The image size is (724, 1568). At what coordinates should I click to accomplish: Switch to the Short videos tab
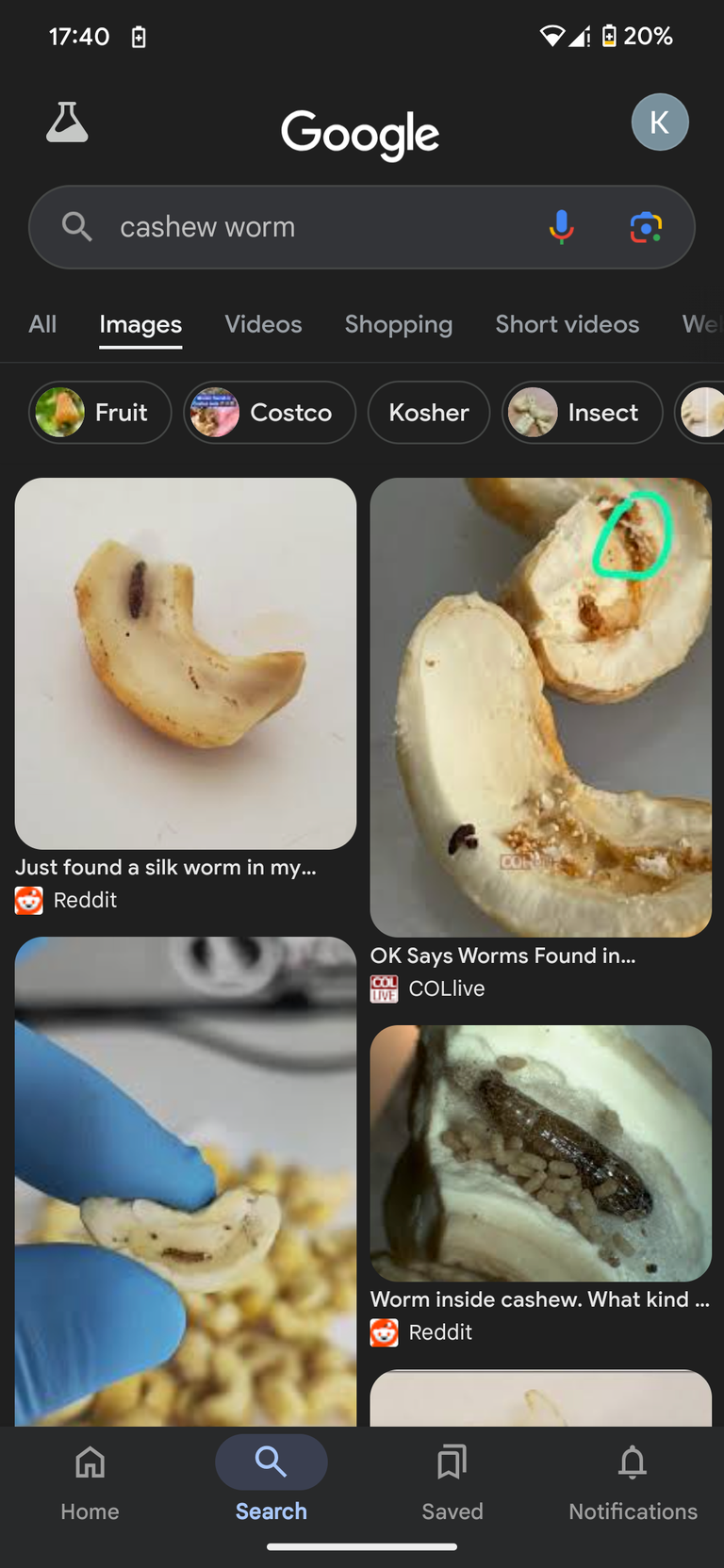click(568, 324)
